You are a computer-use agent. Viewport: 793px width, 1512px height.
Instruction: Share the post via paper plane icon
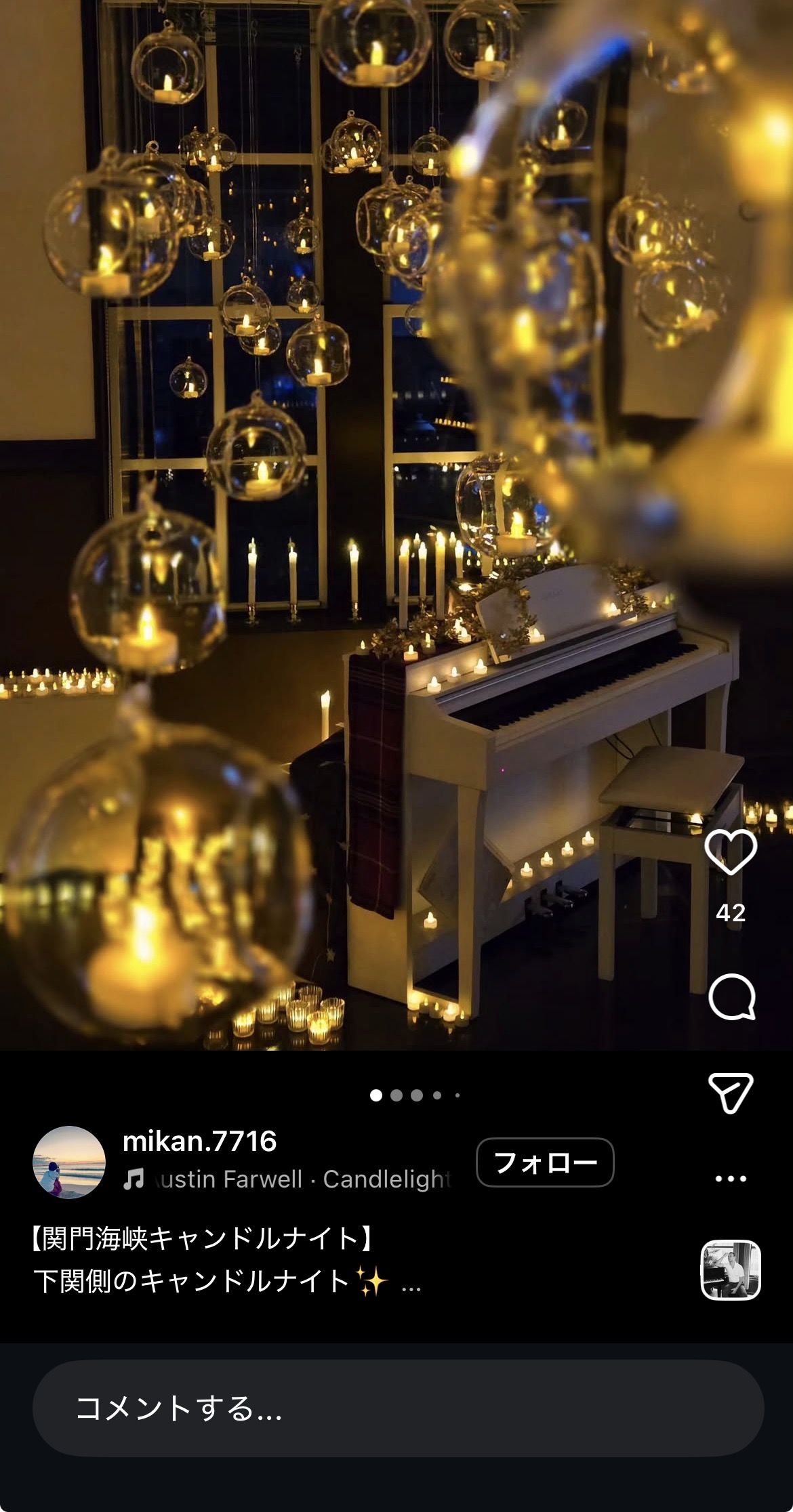click(x=731, y=1092)
